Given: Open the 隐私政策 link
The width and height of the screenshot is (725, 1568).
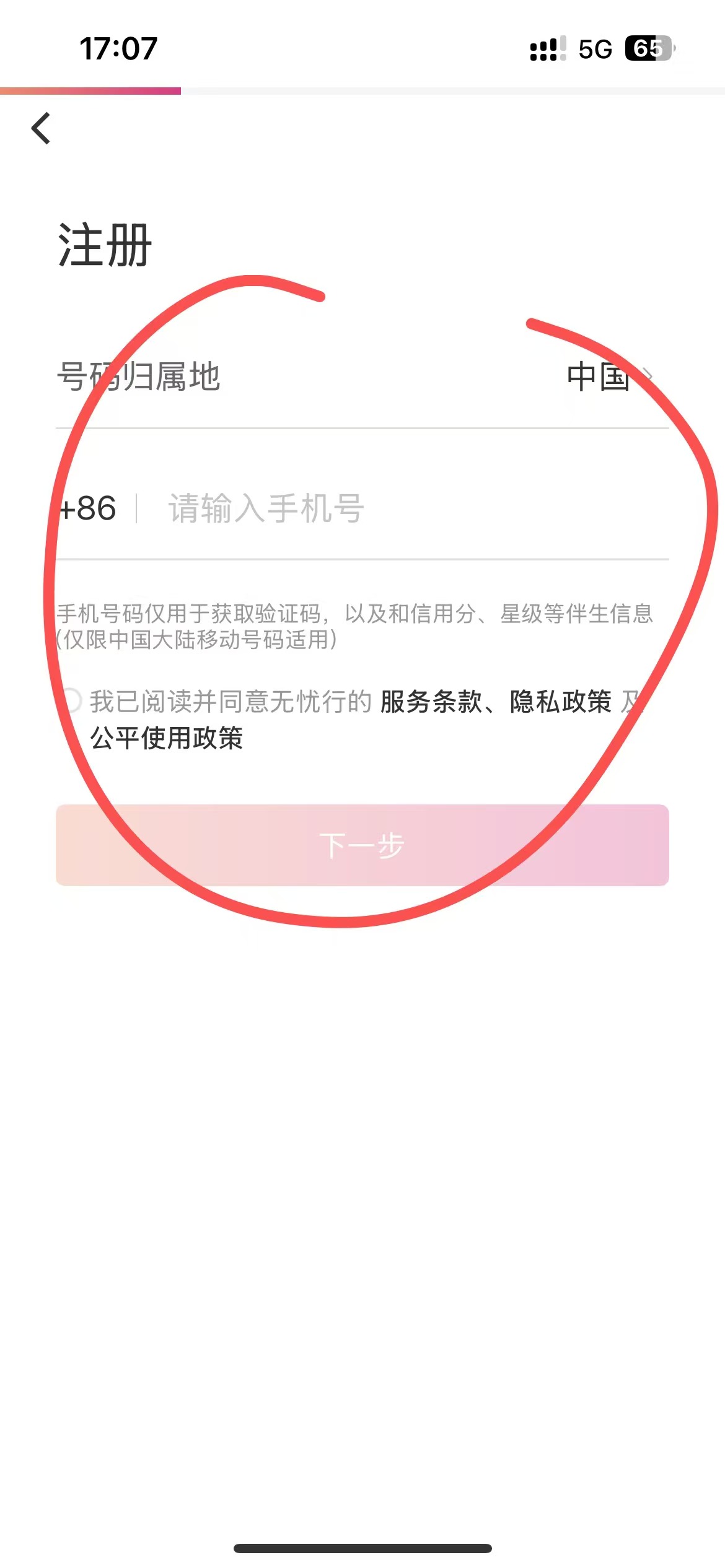Looking at the screenshot, I should [560, 702].
